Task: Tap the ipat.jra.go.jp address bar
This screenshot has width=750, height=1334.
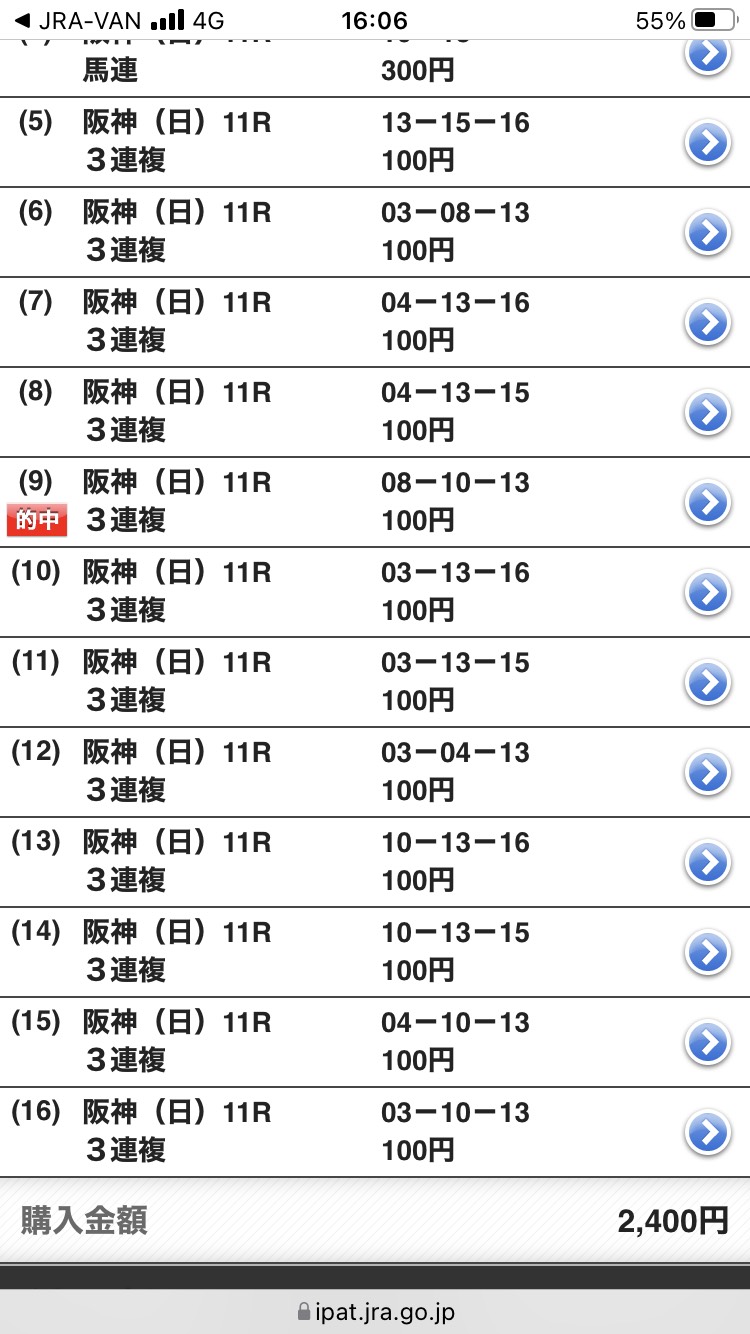Action: (x=375, y=1311)
